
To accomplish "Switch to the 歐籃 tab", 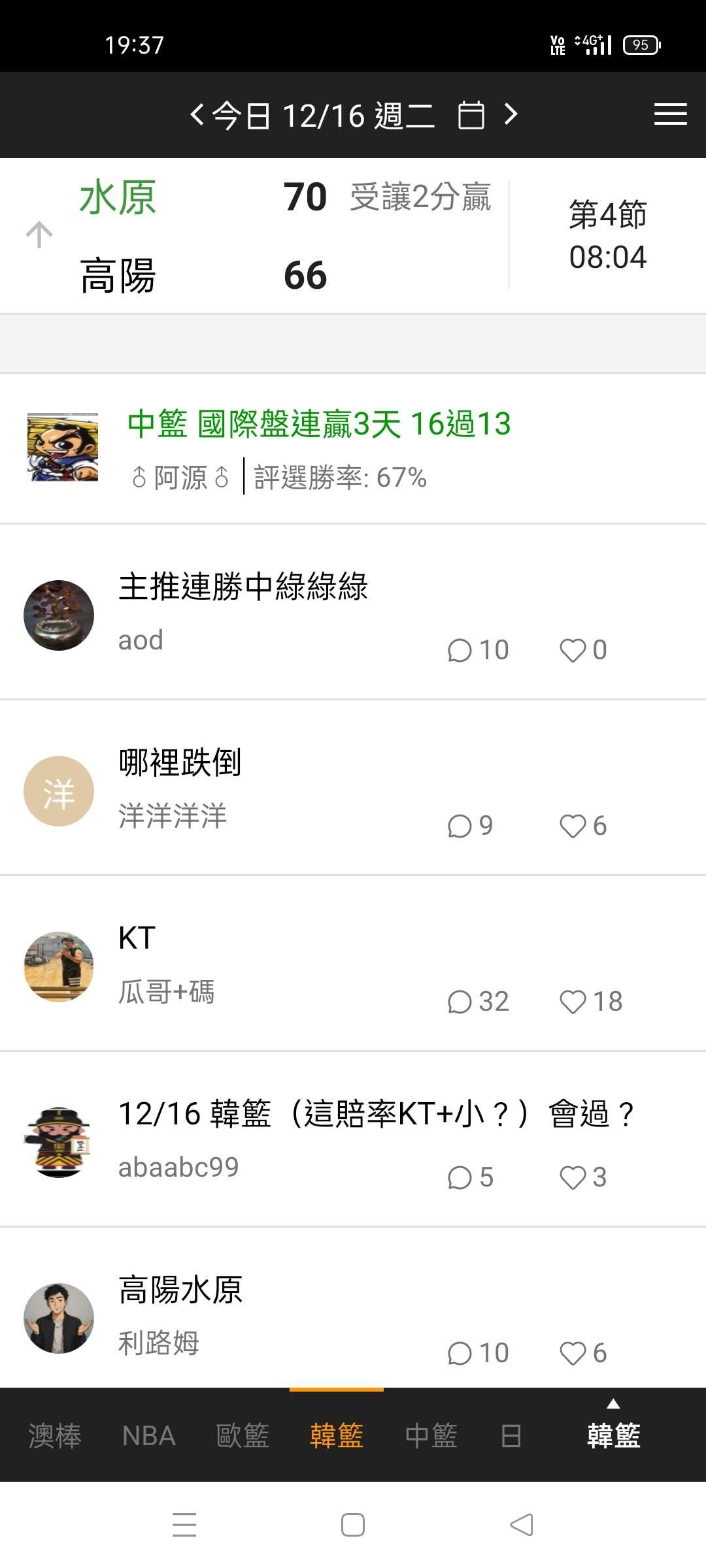I will (x=243, y=1436).
